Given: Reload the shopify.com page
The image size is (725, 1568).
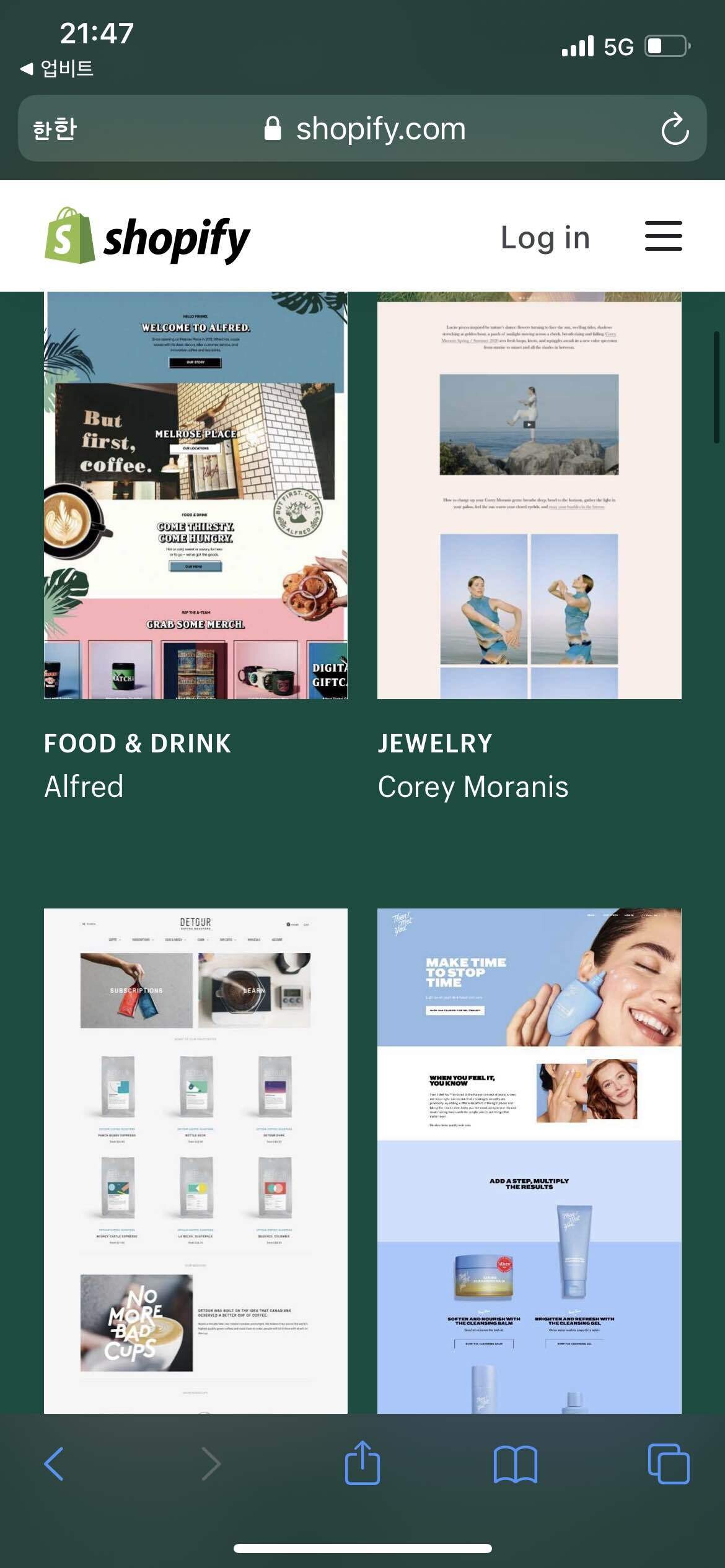Looking at the screenshot, I should pyautogui.click(x=674, y=129).
